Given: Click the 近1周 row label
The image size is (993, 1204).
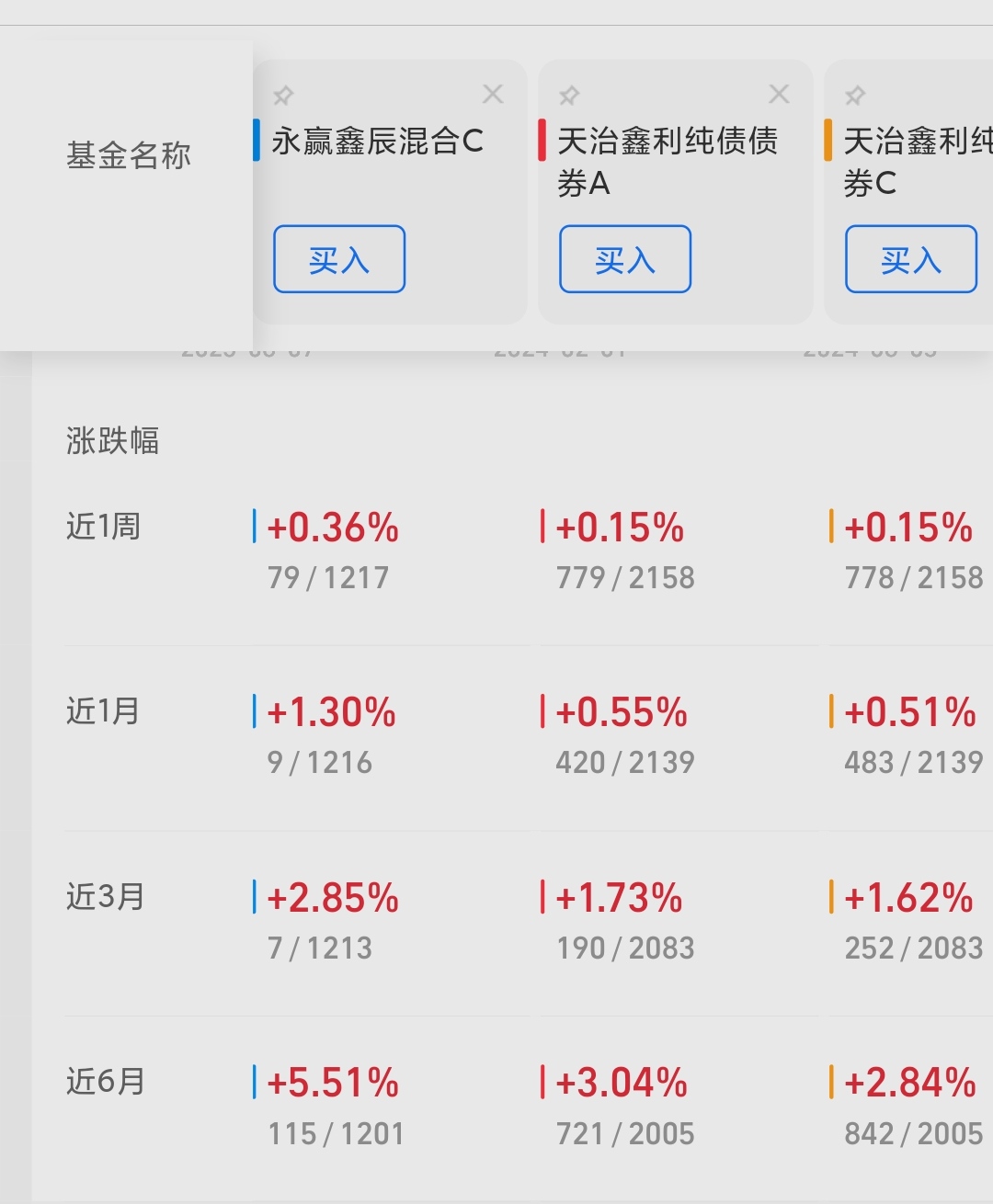Looking at the screenshot, I should (x=104, y=528).
